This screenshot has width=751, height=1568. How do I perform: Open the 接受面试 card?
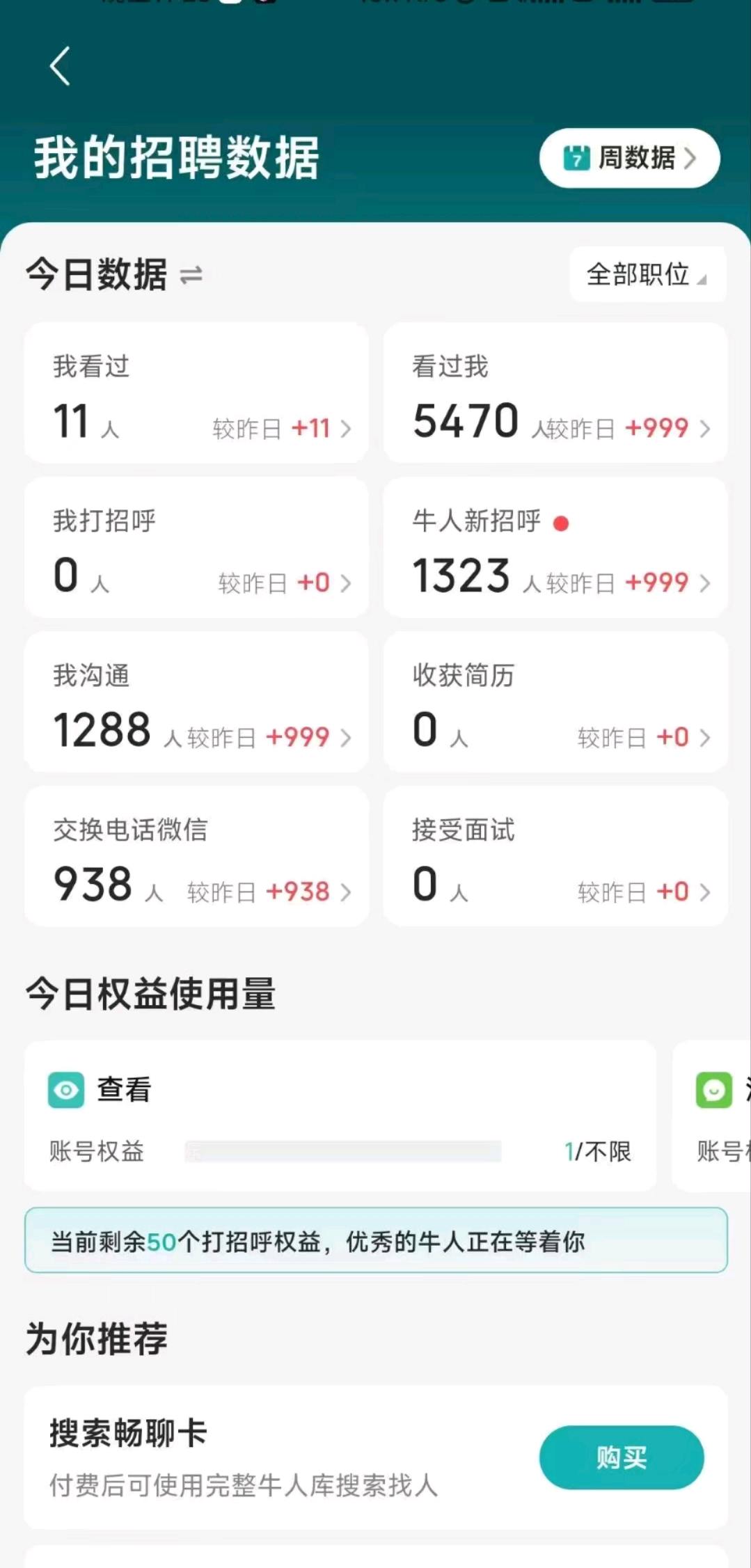tap(555, 857)
